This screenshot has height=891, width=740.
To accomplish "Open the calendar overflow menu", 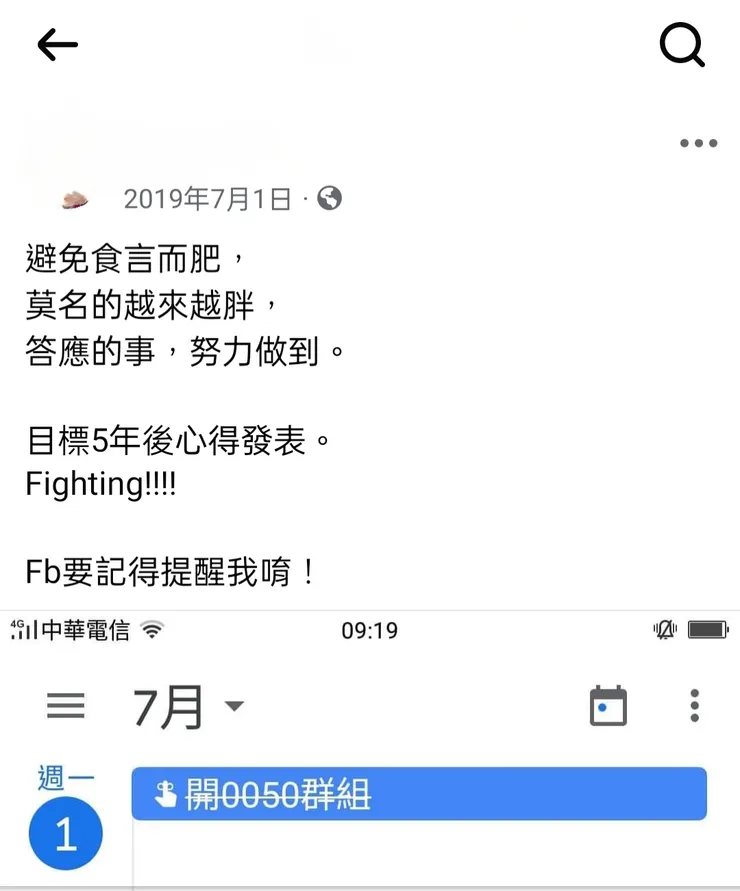I will click(694, 706).
